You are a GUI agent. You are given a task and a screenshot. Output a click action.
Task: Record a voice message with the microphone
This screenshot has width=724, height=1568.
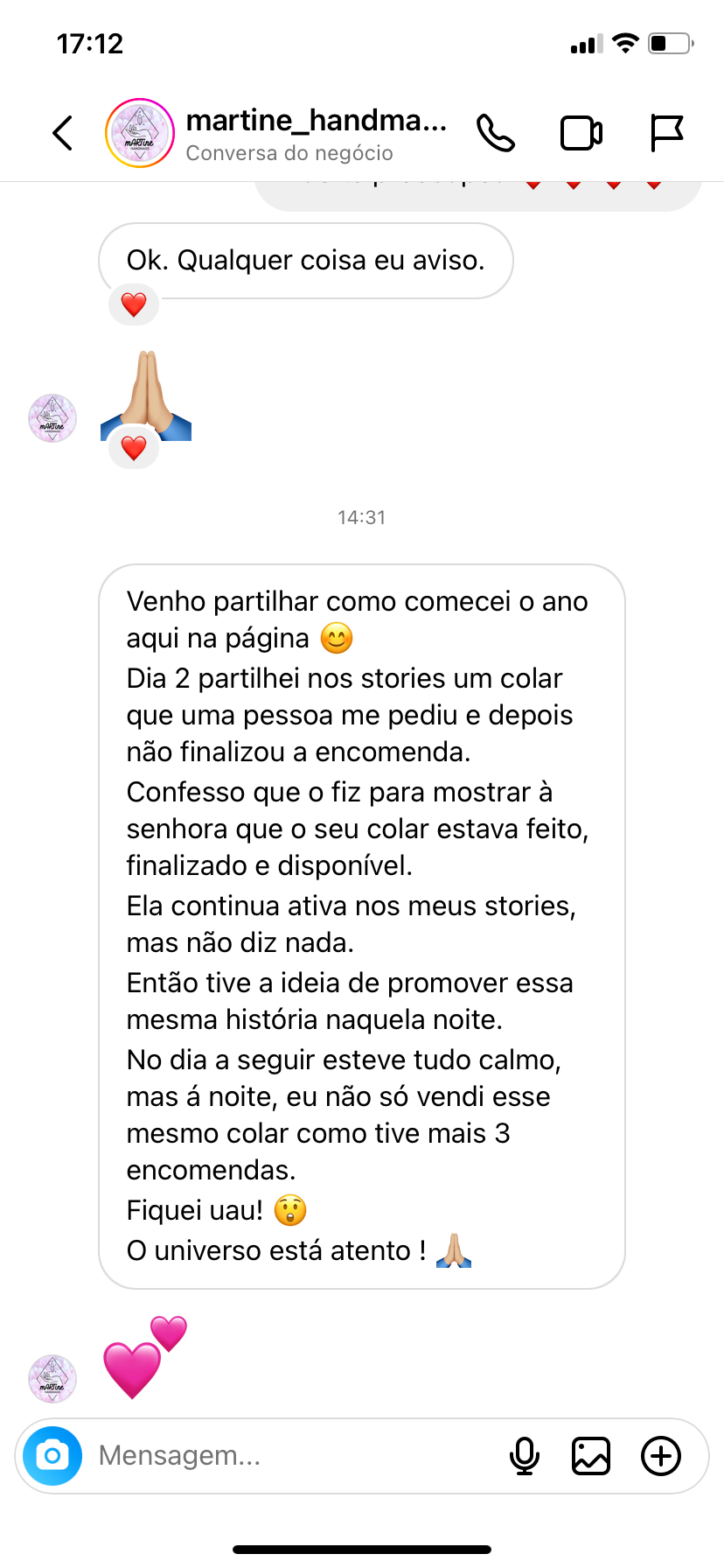525,1456
